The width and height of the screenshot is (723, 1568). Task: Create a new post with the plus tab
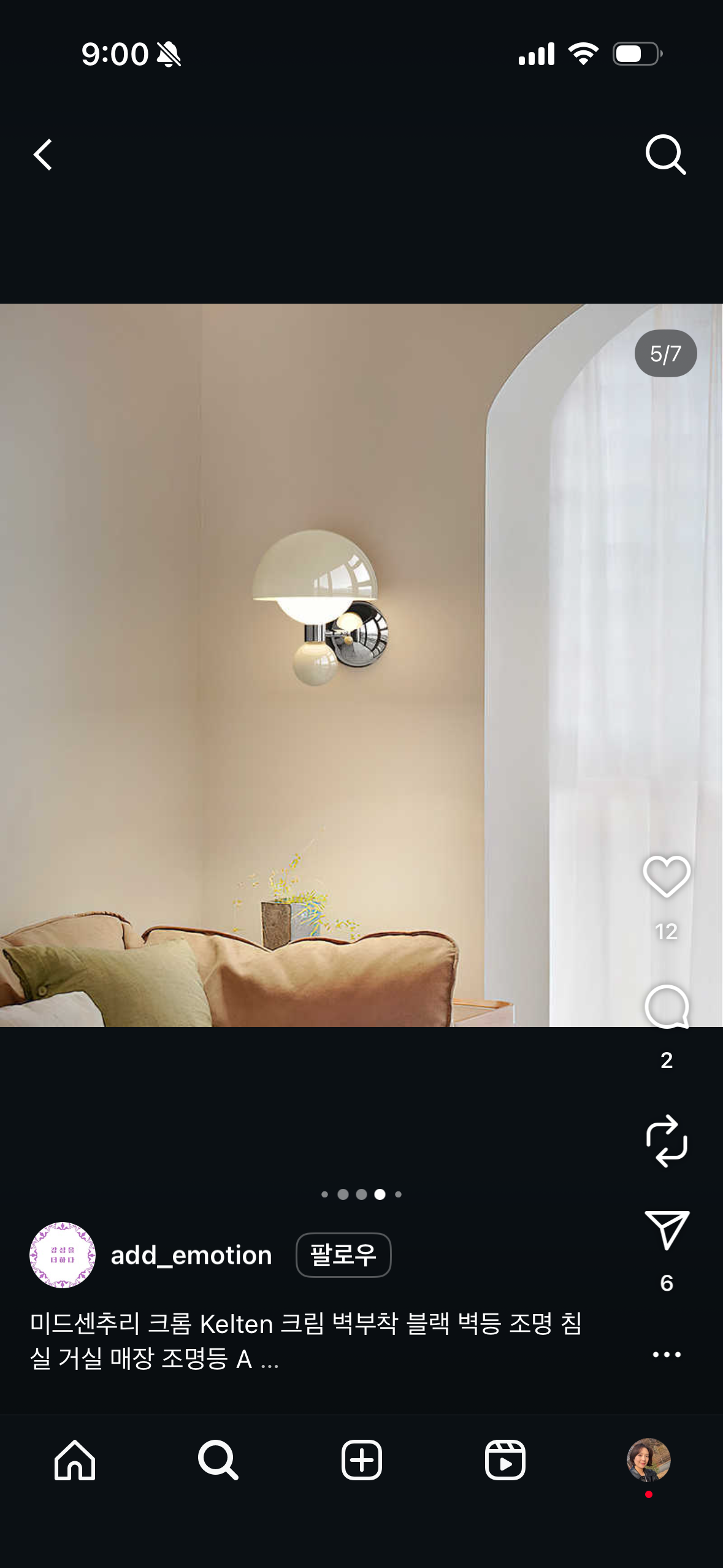361,1460
